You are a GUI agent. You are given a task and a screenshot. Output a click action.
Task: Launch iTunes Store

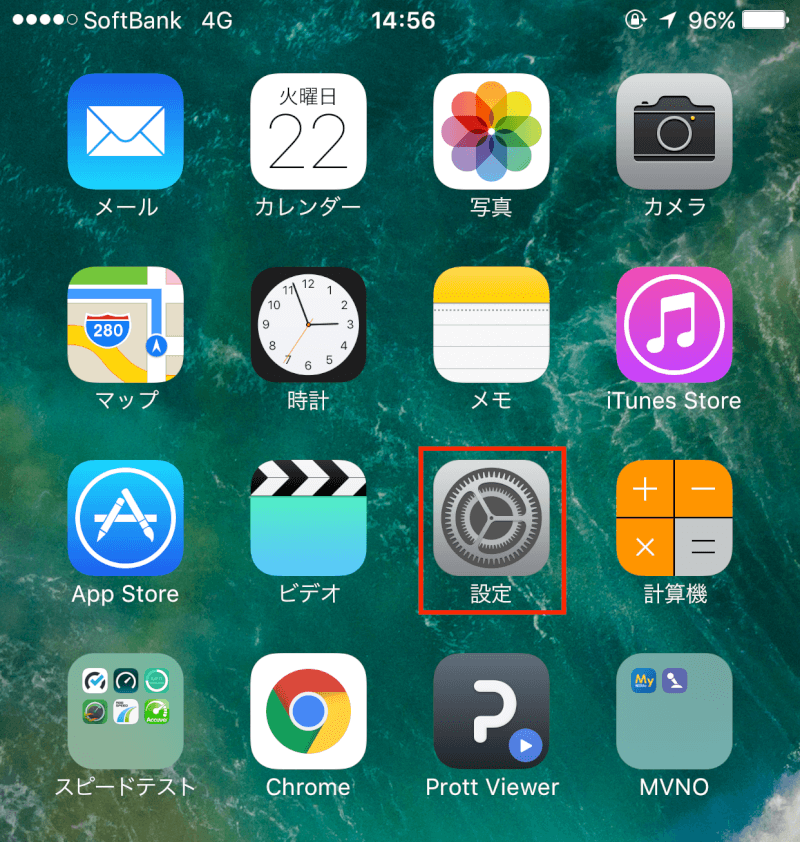click(x=674, y=325)
